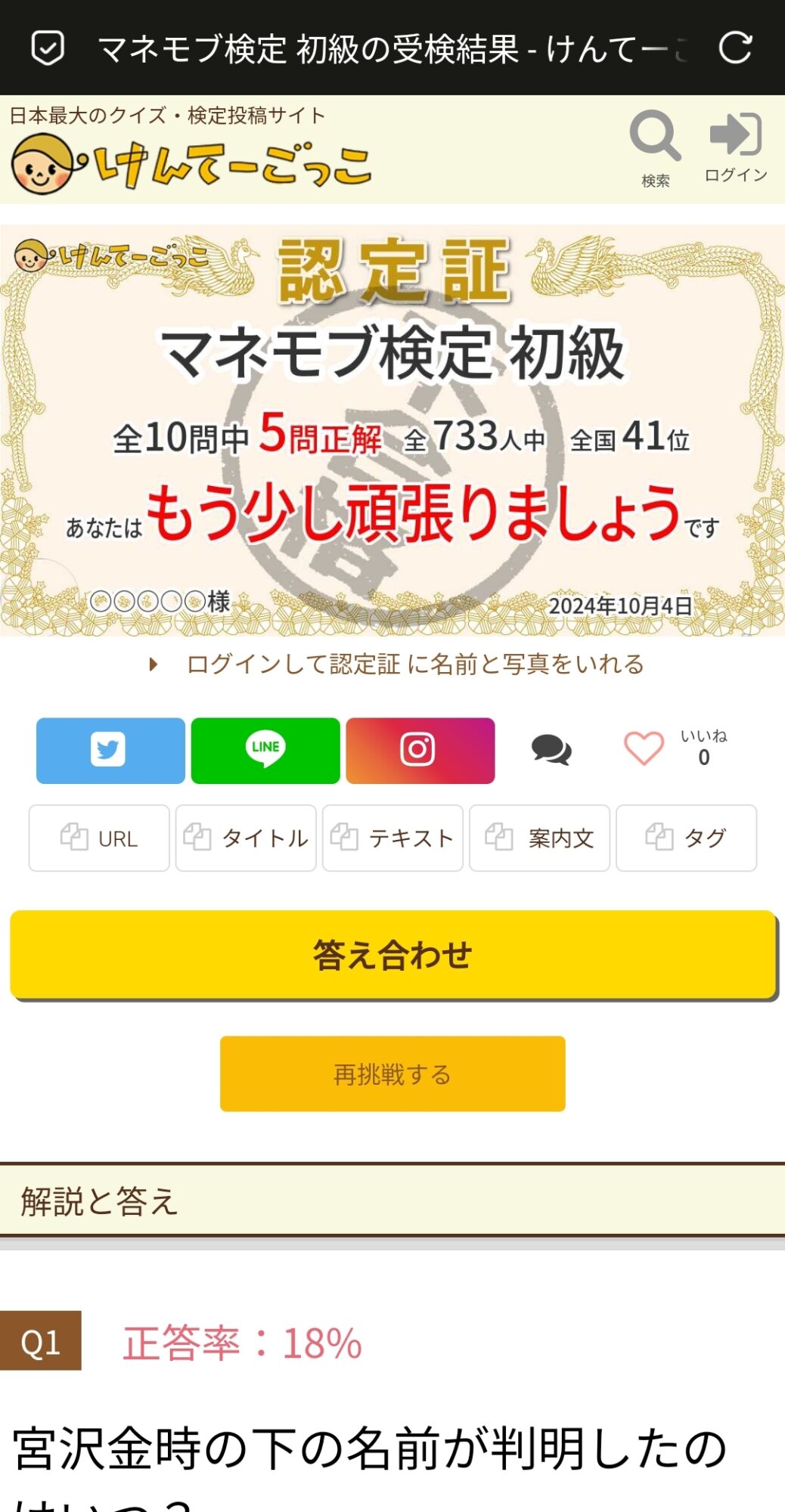785x1512 pixels.
Task: Share the result via LINE
Action: pyautogui.click(x=265, y=750)
